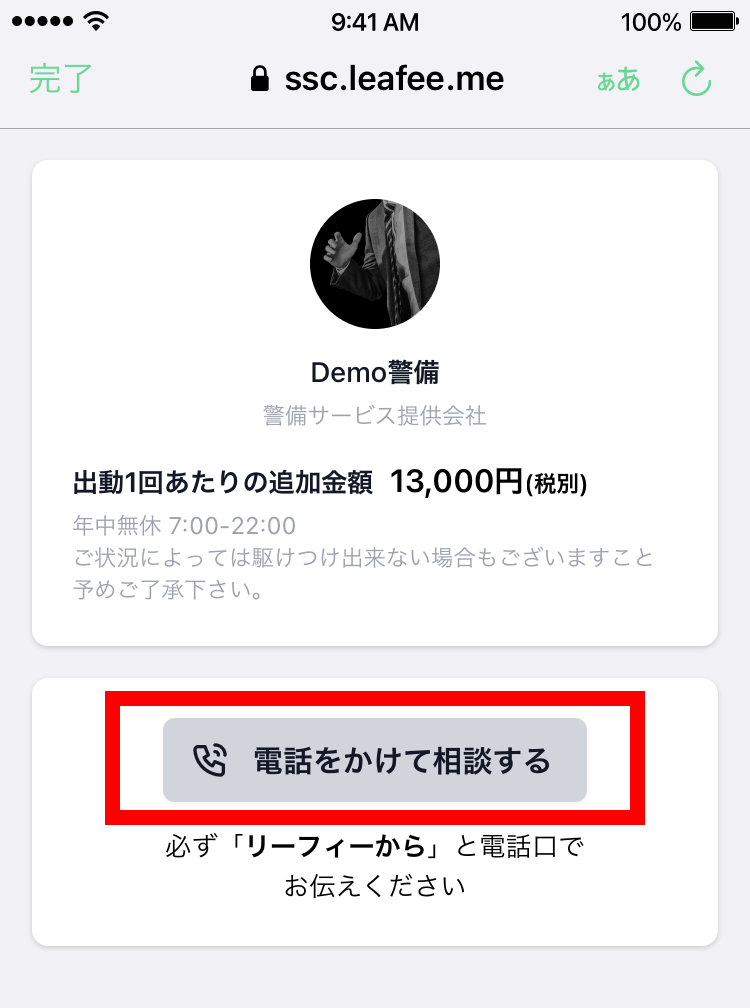
Task: Open the ぁあ text size options
Action: [618, 80]
